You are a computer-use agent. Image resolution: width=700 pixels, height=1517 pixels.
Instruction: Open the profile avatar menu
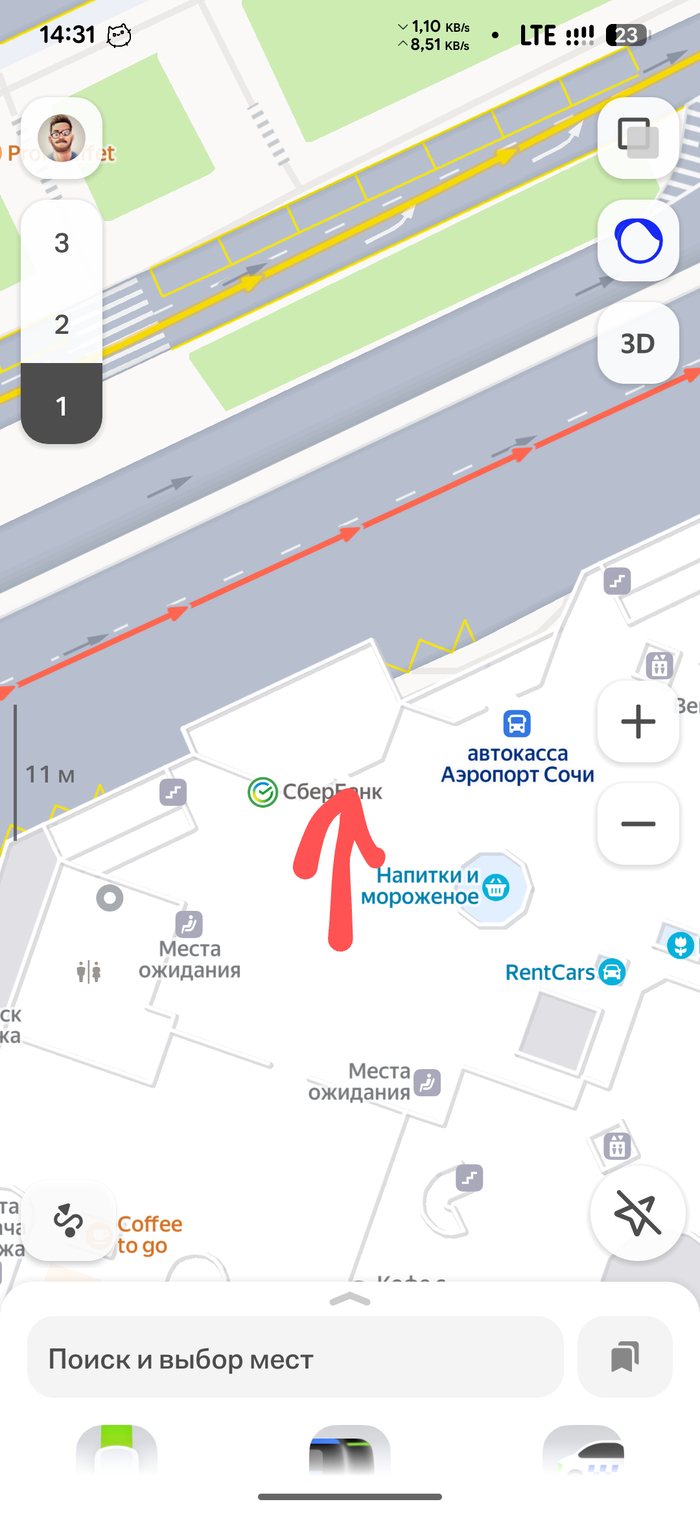(x=61, y=138)
